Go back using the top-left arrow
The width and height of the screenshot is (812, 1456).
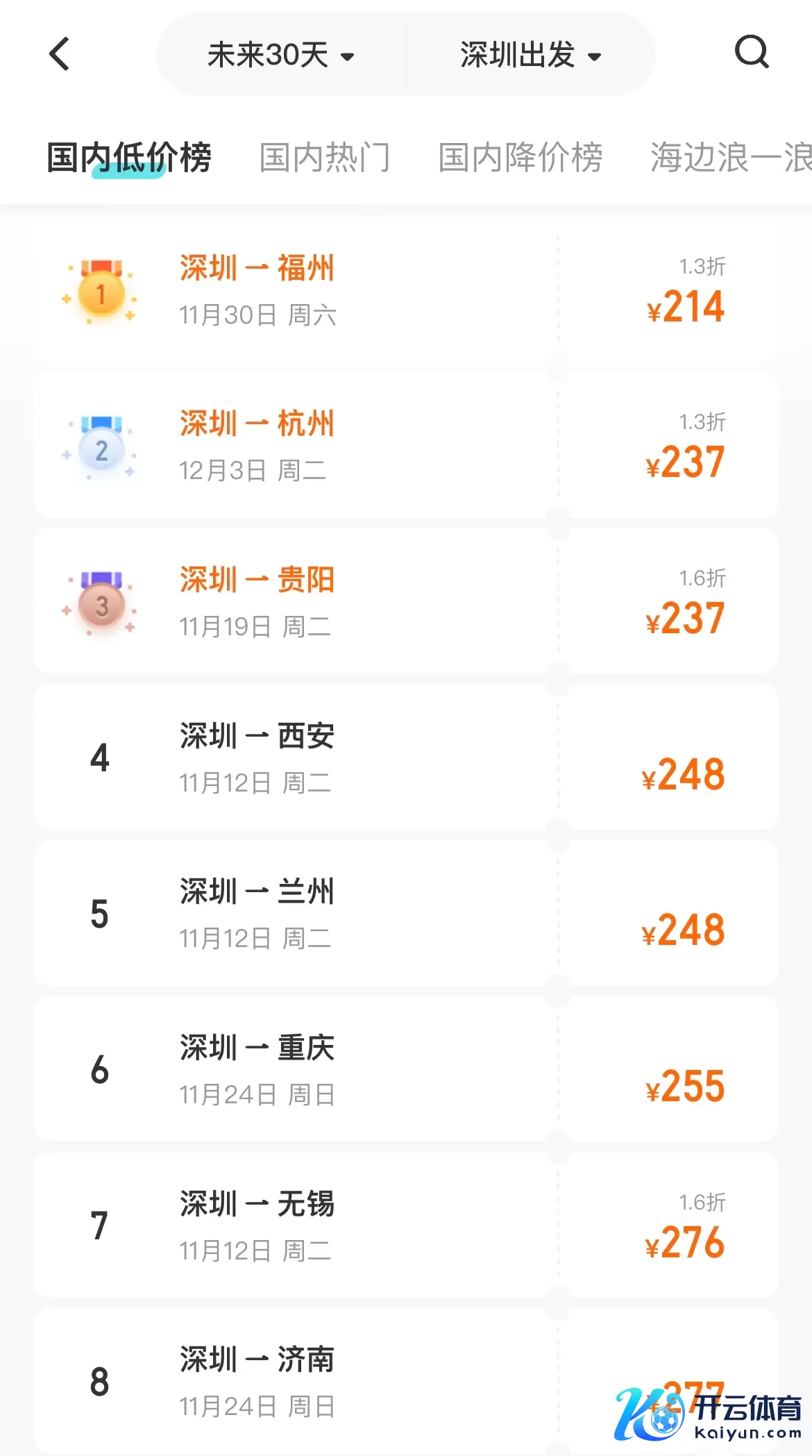[60, 53]
